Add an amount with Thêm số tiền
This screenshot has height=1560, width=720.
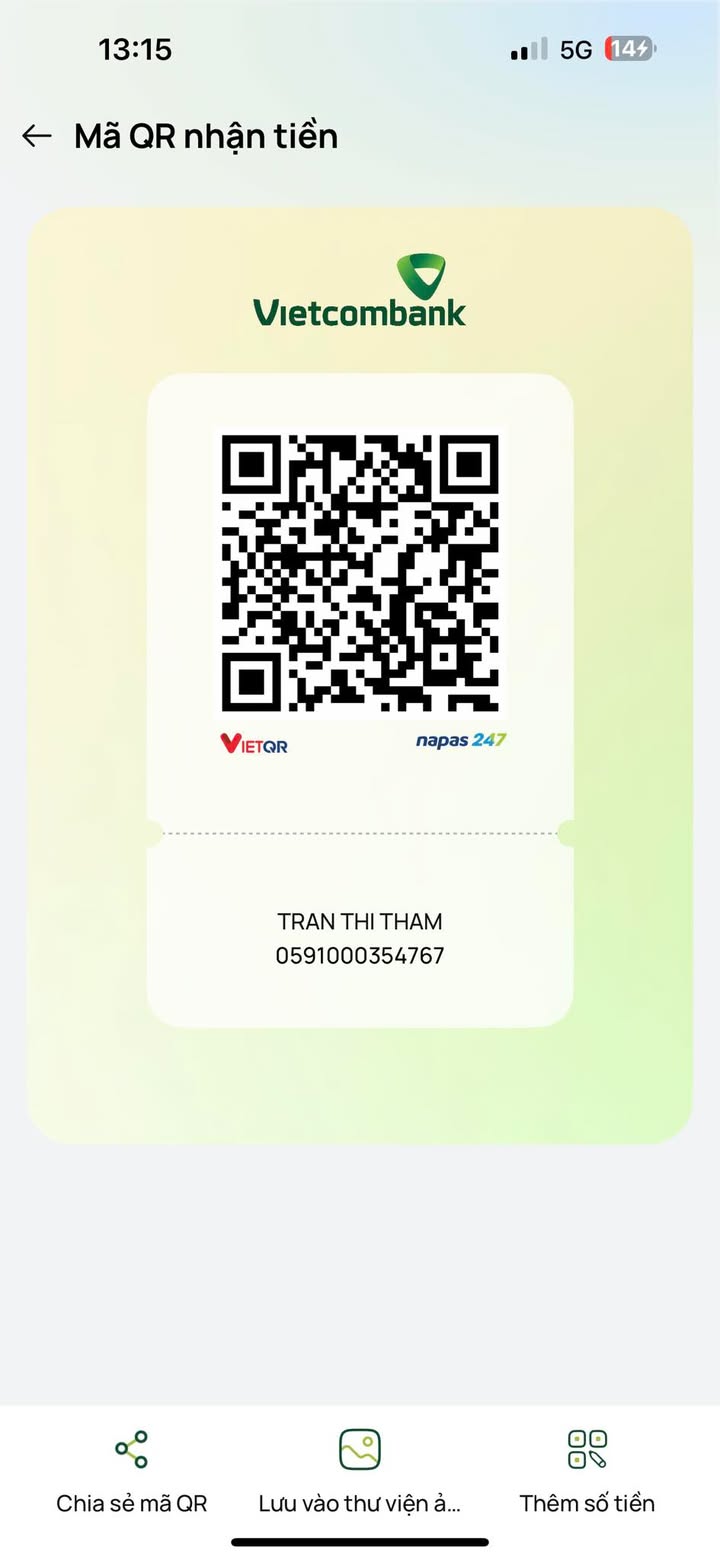point(587,1468)
